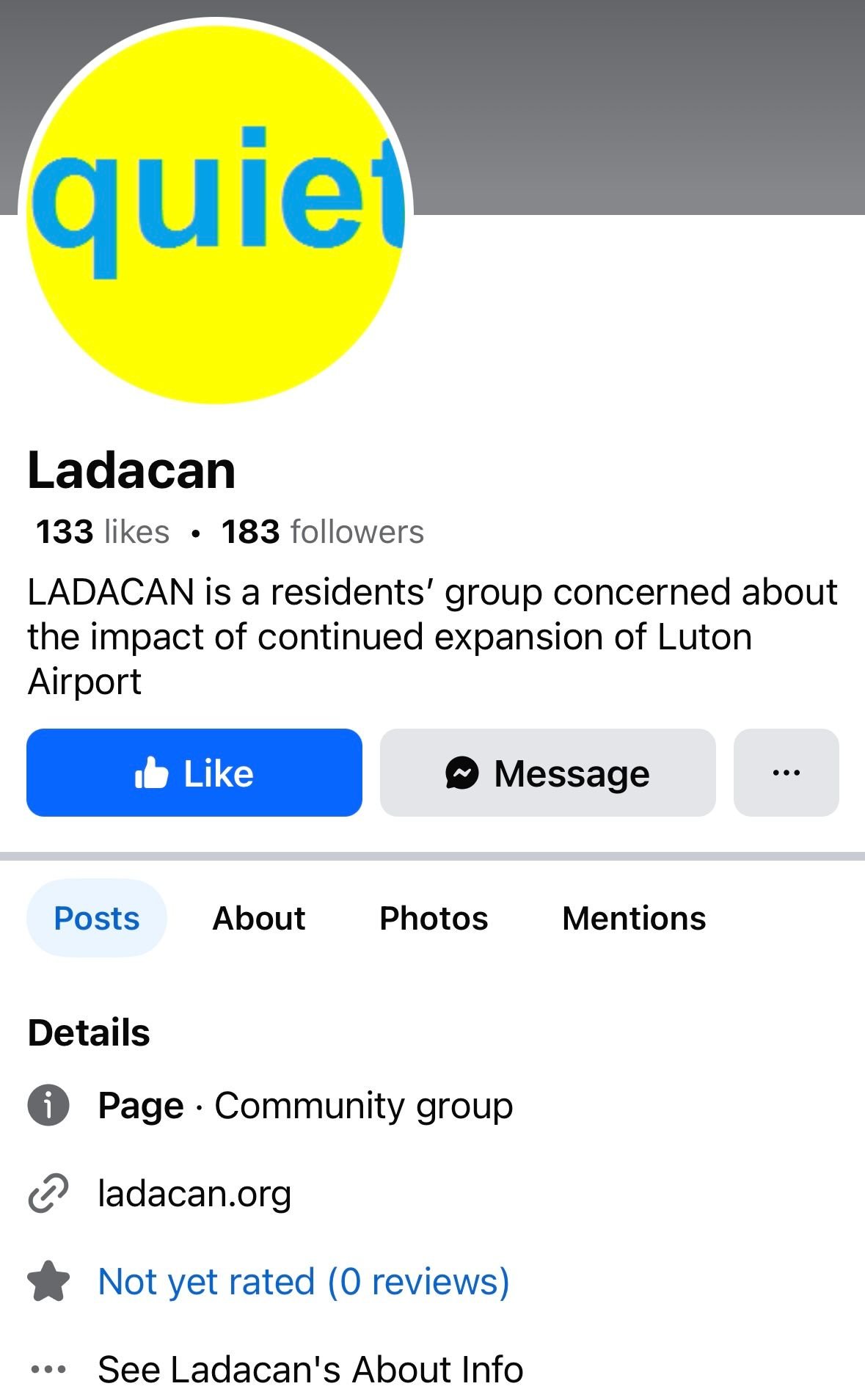Open the Photos tab
This screenshot has width=865, height=1400.
(x=434, y=918)
